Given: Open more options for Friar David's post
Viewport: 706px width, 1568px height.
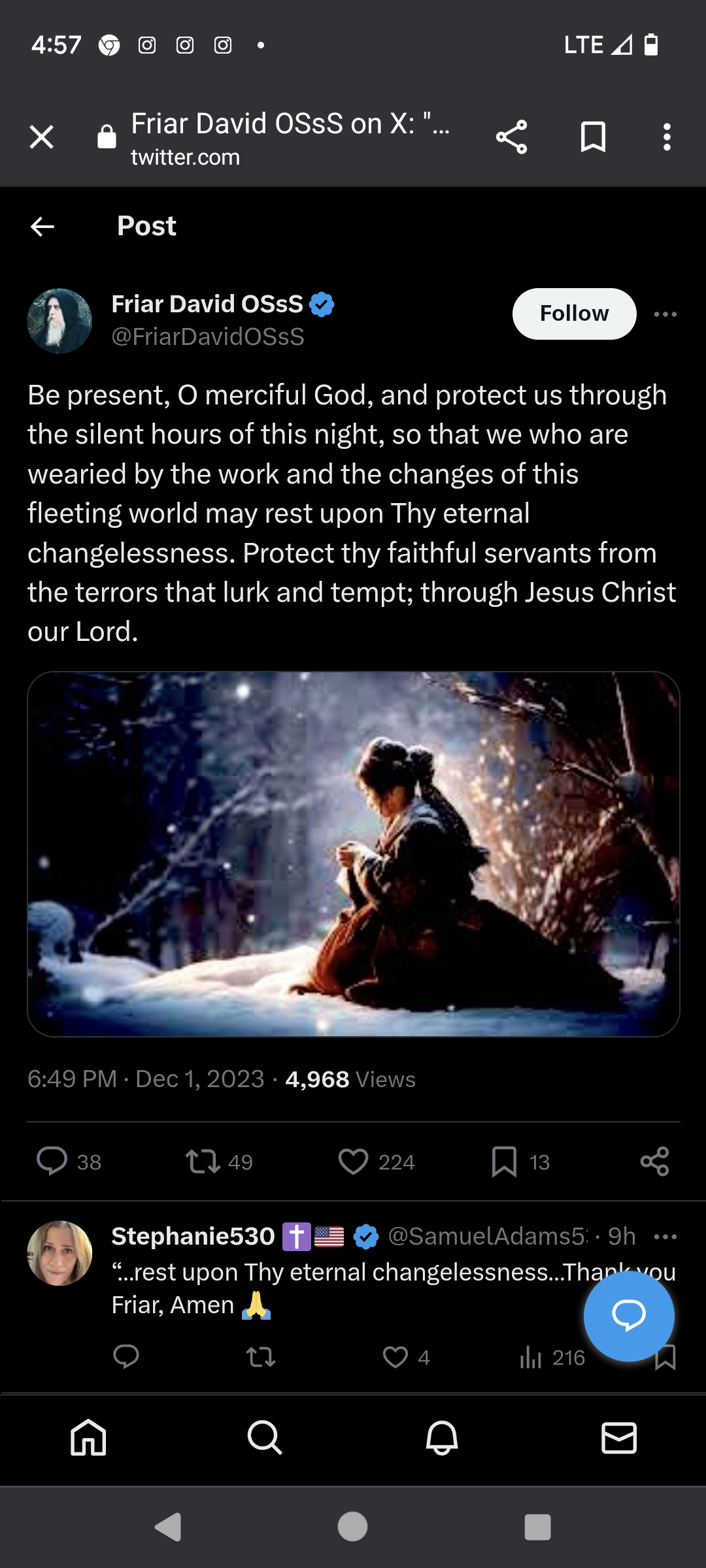Looking at the screenshot, I should point(665,314).
